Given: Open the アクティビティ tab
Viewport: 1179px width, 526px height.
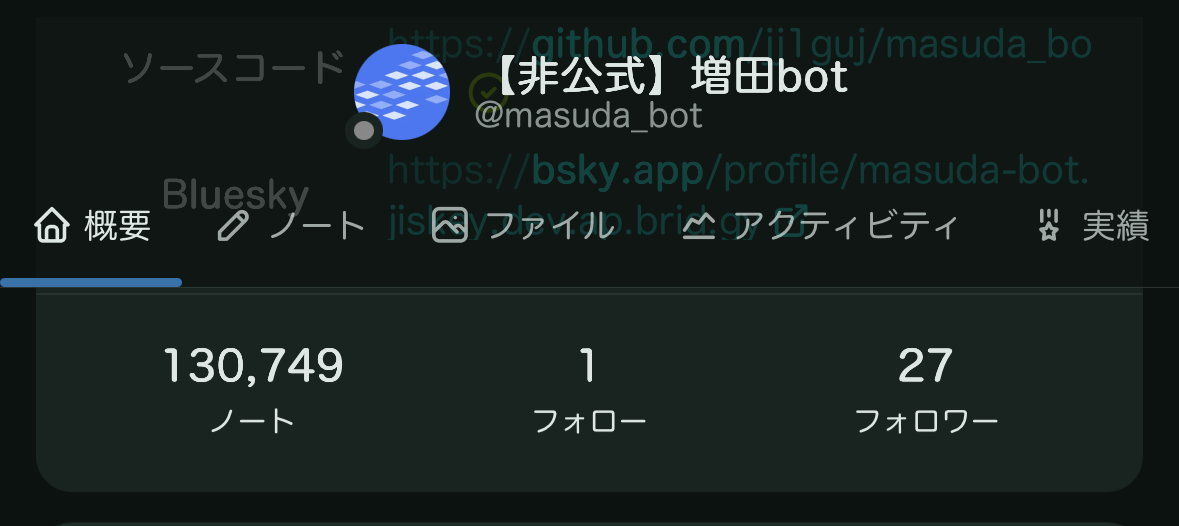Looking at the screenshot, I should [x=820, y=228].
